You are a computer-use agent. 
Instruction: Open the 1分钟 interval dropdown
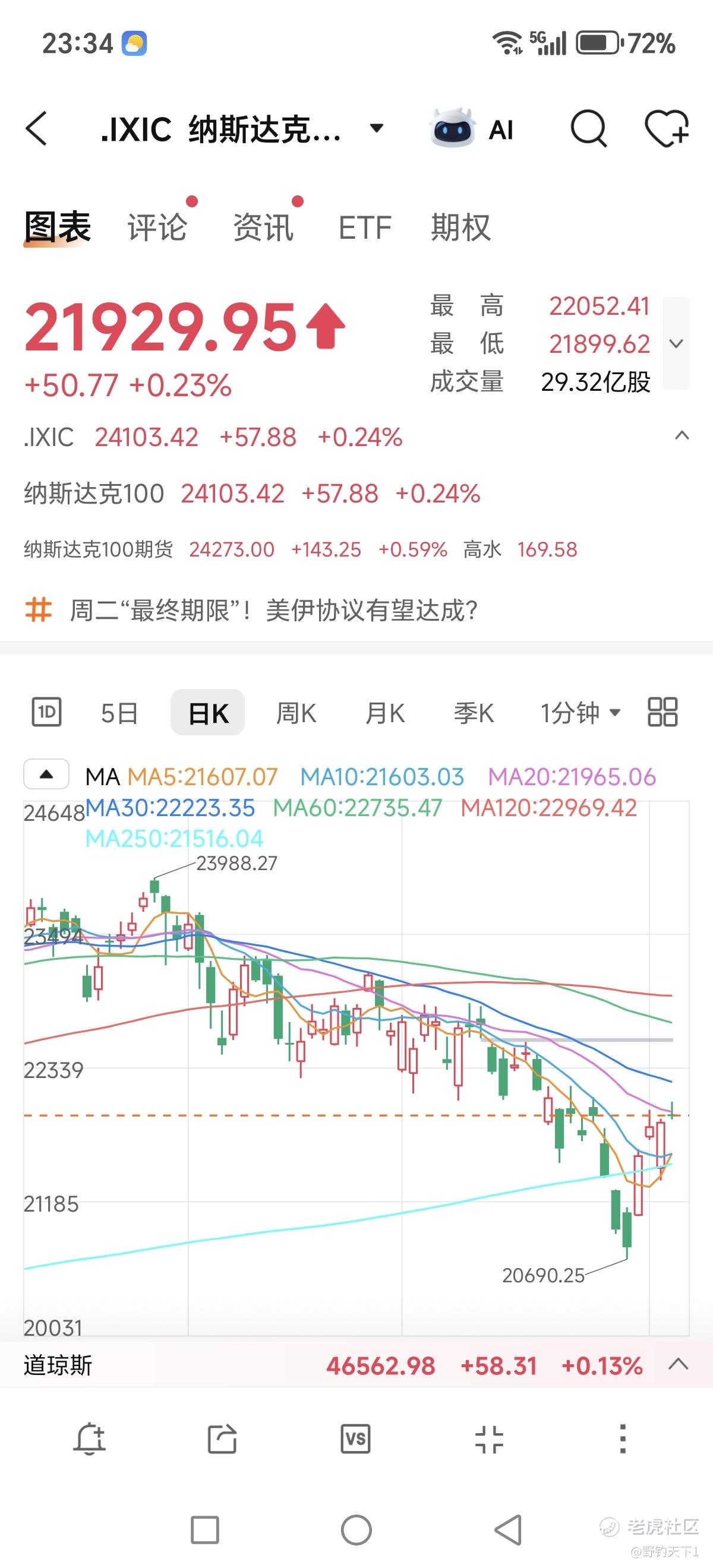pos(581,713)
